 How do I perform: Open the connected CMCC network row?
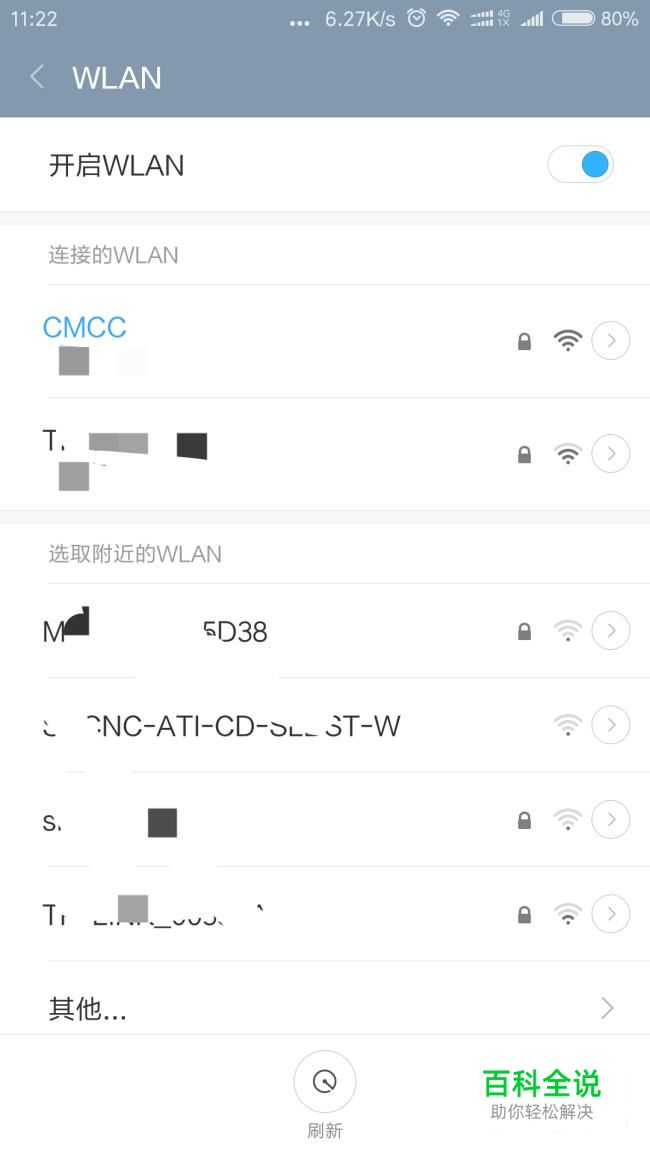(325, 340)
